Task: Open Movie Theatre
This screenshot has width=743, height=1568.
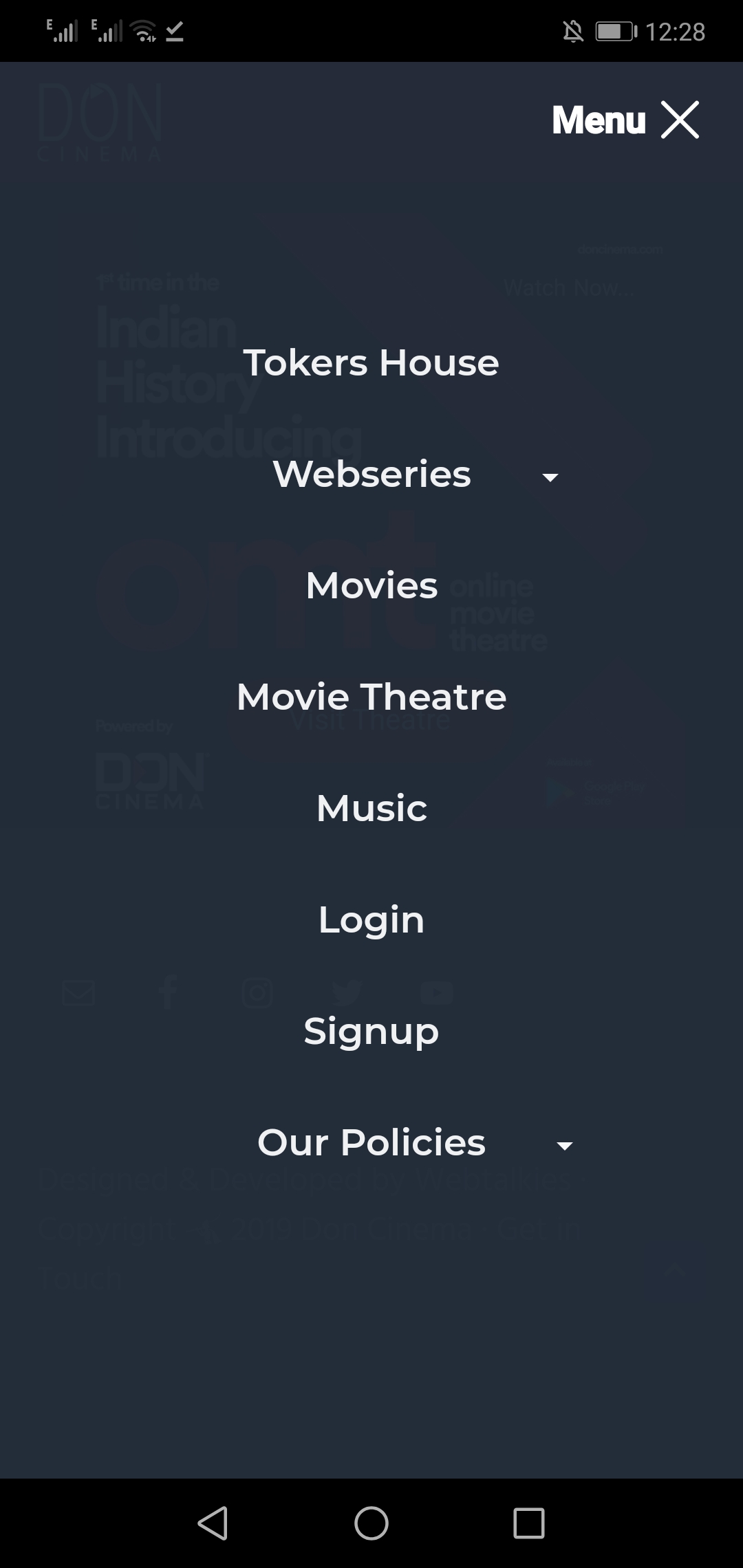Action: (x=371, y=697)
